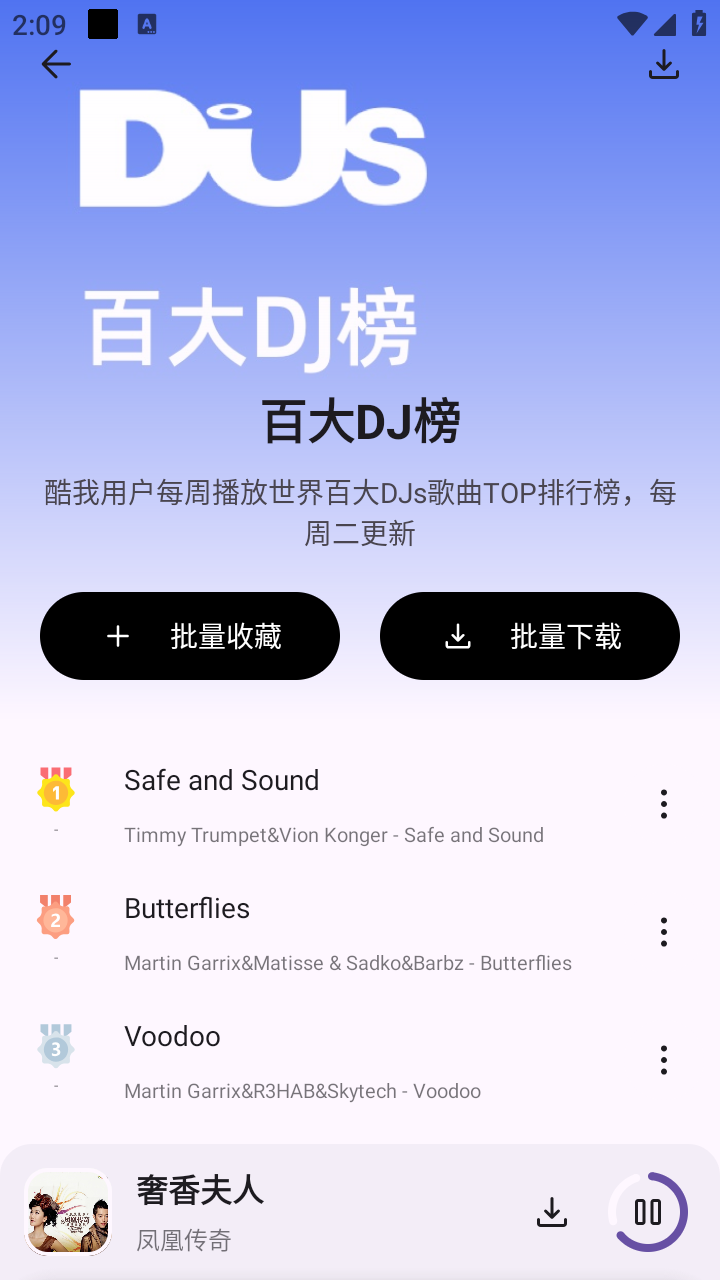Open the more options menu for Butterflies
Screen dimensions: 720x1280
[663, 931]
